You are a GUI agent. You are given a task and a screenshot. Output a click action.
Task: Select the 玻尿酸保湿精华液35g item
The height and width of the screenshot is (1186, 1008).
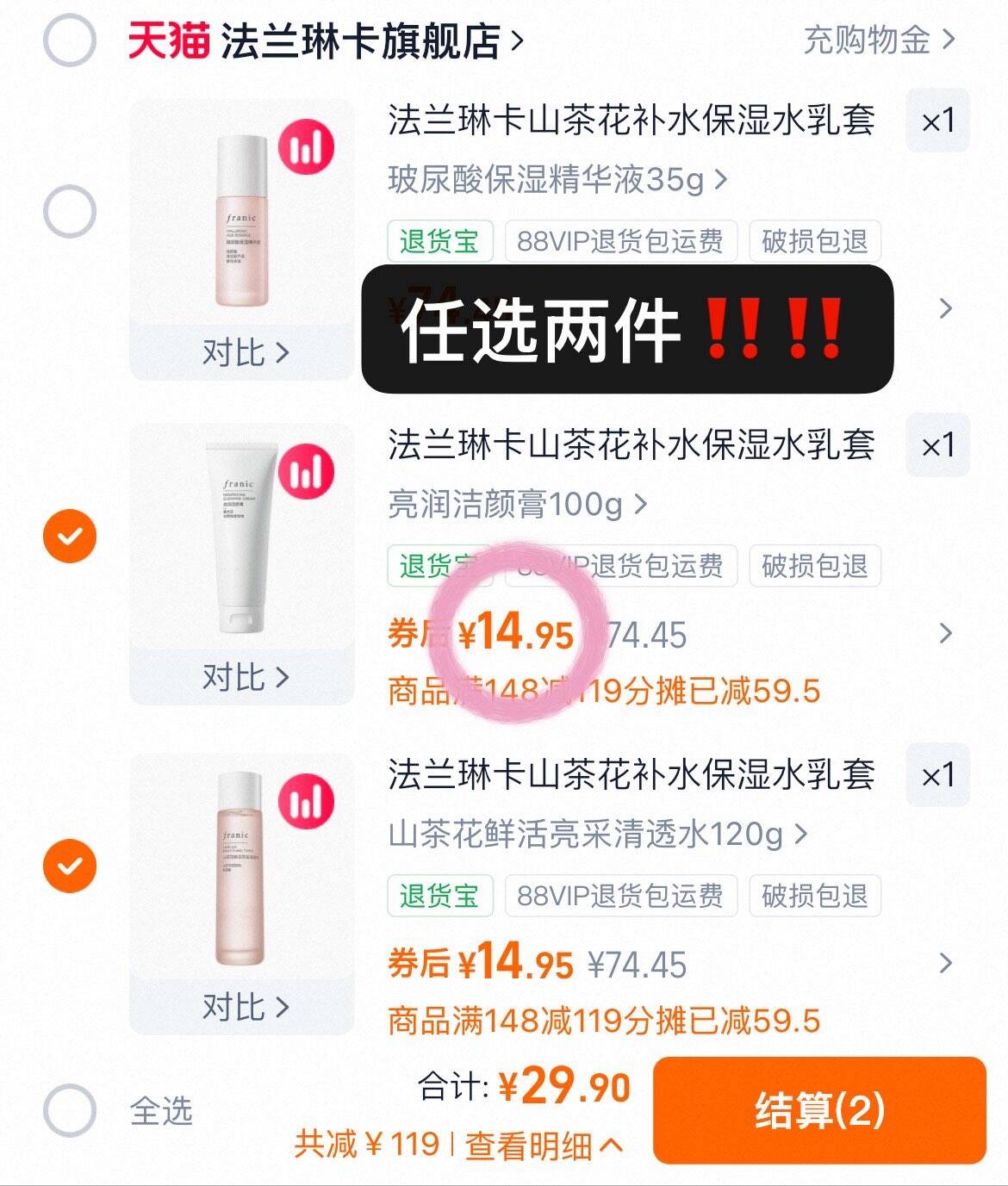click(69, 212)
